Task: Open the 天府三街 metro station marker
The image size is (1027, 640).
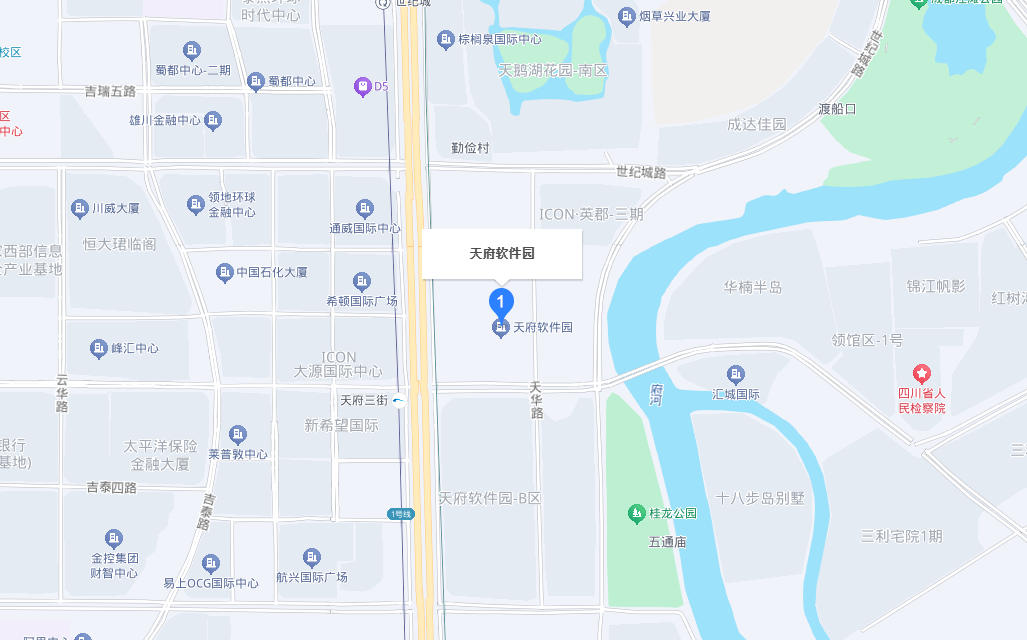Action: pos(399,400)
